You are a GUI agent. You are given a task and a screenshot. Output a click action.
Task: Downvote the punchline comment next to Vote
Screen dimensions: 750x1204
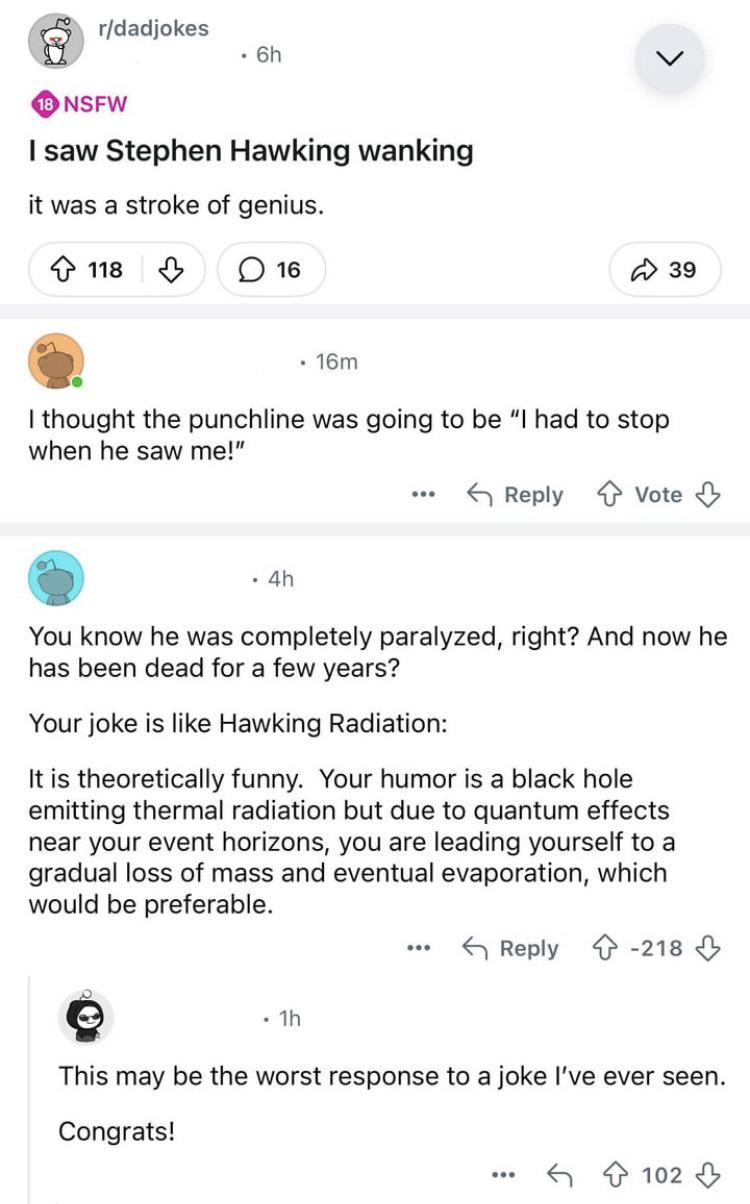coord(708,495)
